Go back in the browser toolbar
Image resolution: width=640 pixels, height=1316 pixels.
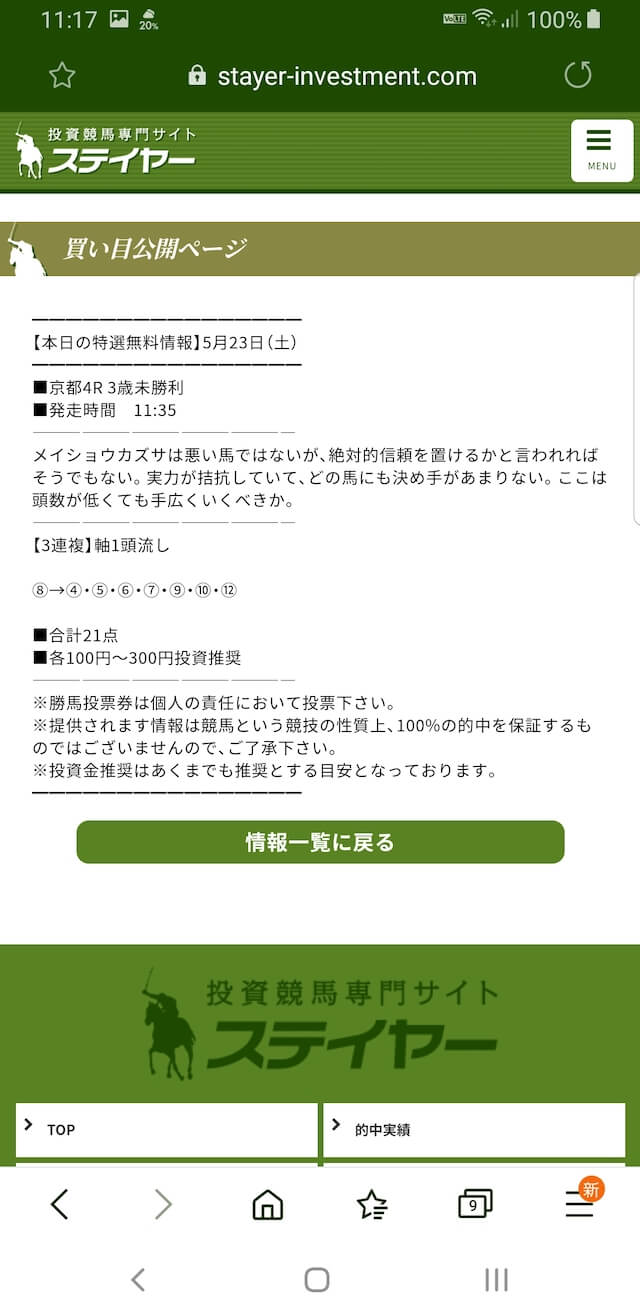tap(60, 1204)
